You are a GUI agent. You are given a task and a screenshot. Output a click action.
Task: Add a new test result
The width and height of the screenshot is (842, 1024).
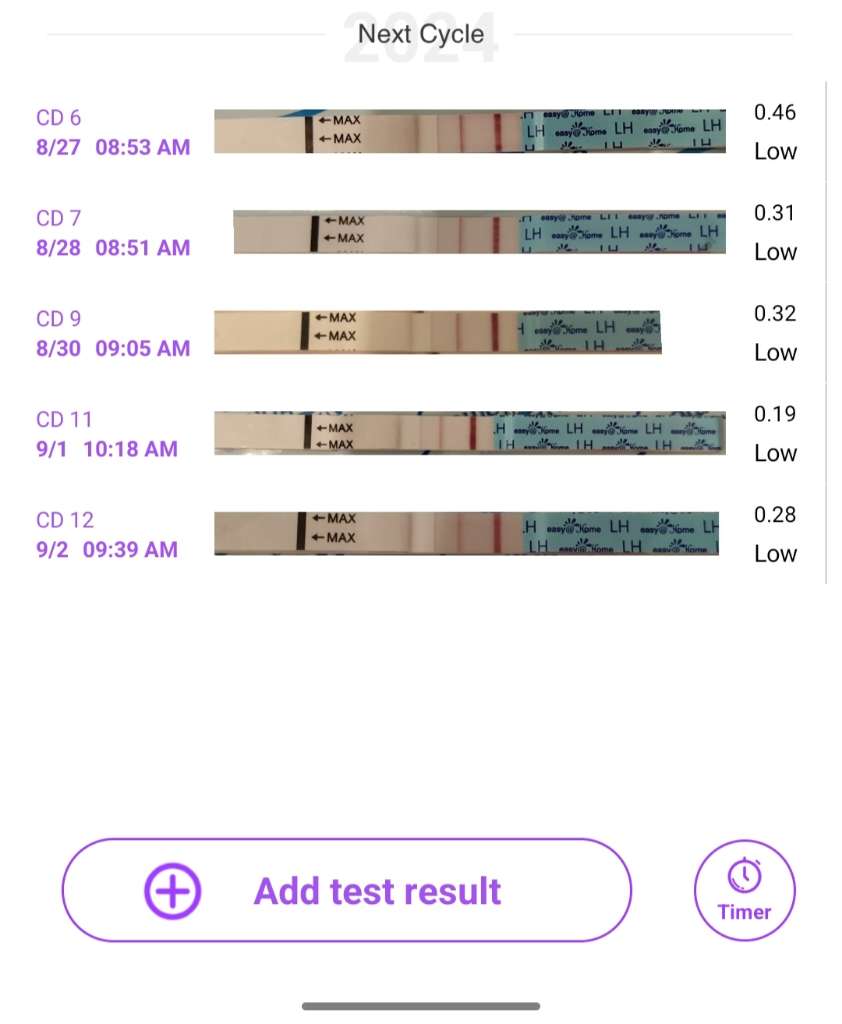pos(347,890)
